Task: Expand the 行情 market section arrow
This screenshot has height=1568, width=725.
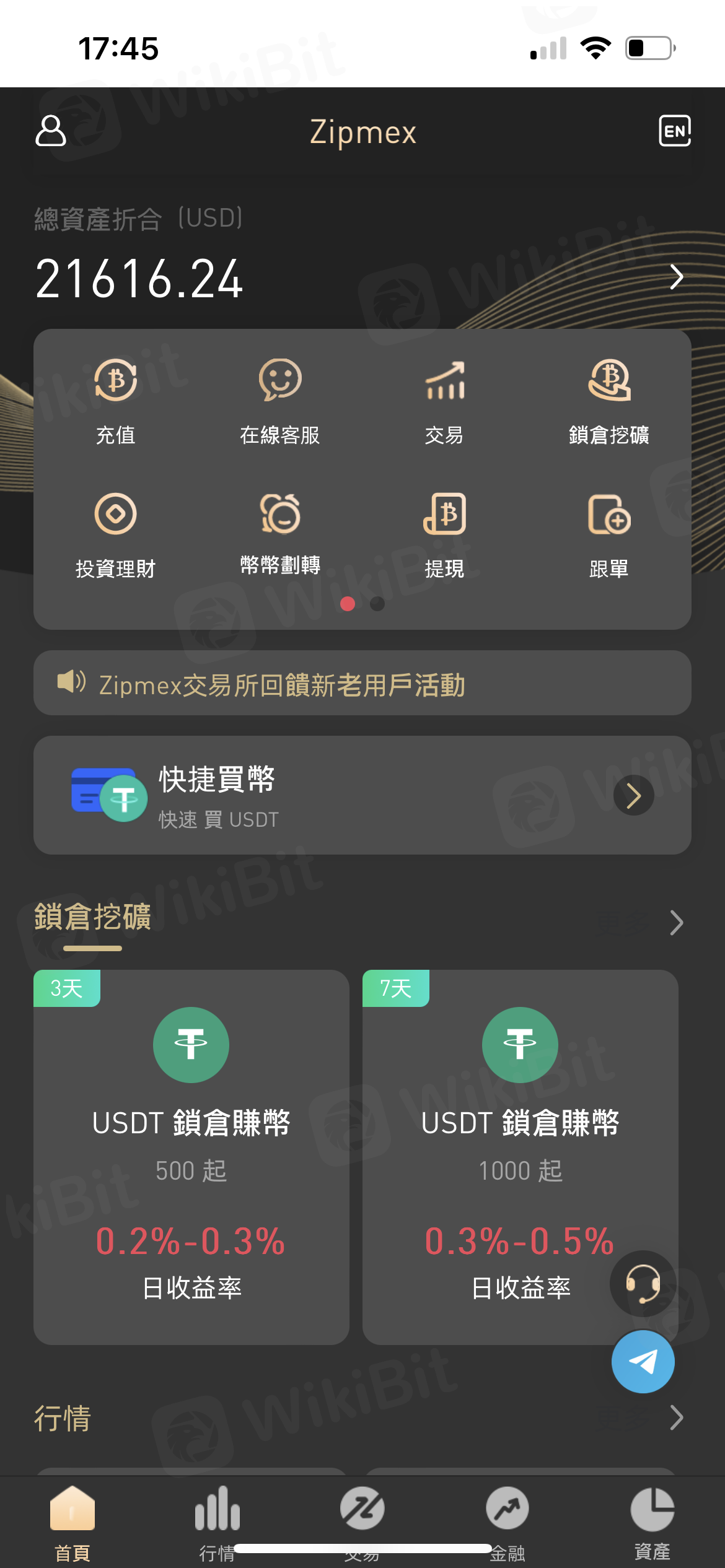Action: 676,1418
